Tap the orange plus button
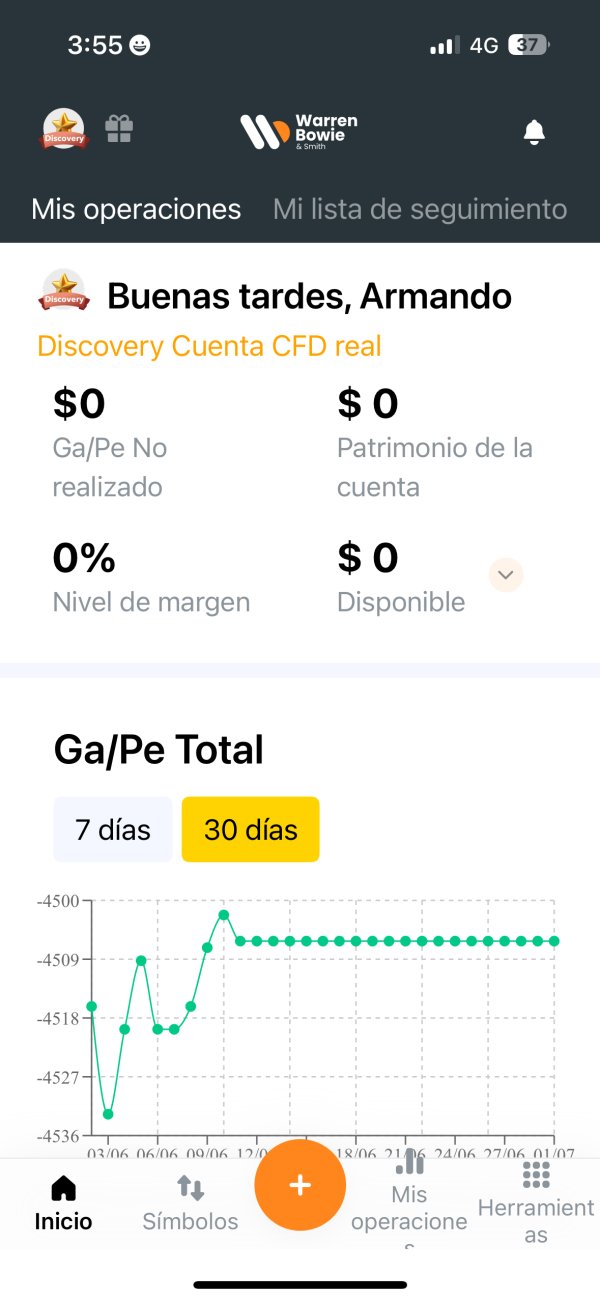Image resolution: width=600 pixels, height=1301 pixels. (x=300, y=1185)
